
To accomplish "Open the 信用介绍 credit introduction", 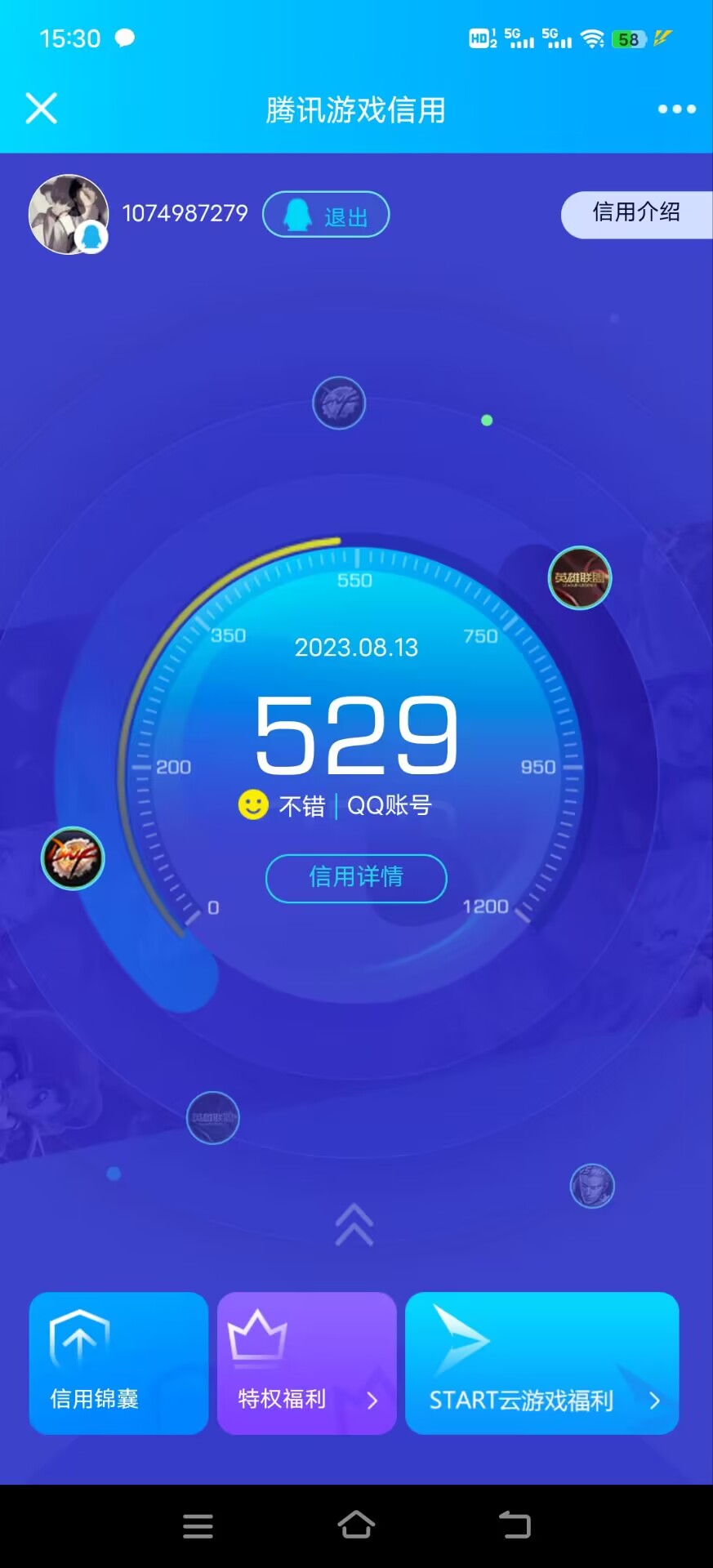I will pos(635,213).
